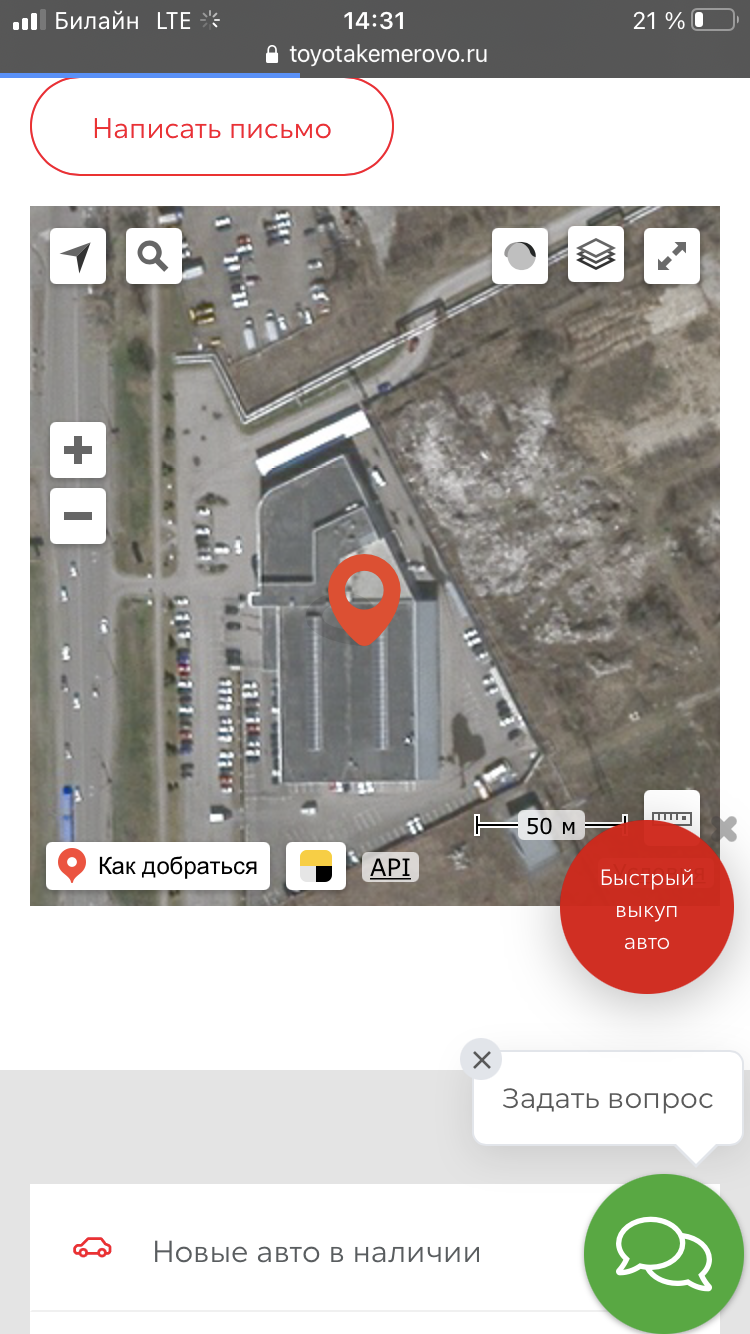Locate me with the map geolocation arrow

(x=78, y=256)
